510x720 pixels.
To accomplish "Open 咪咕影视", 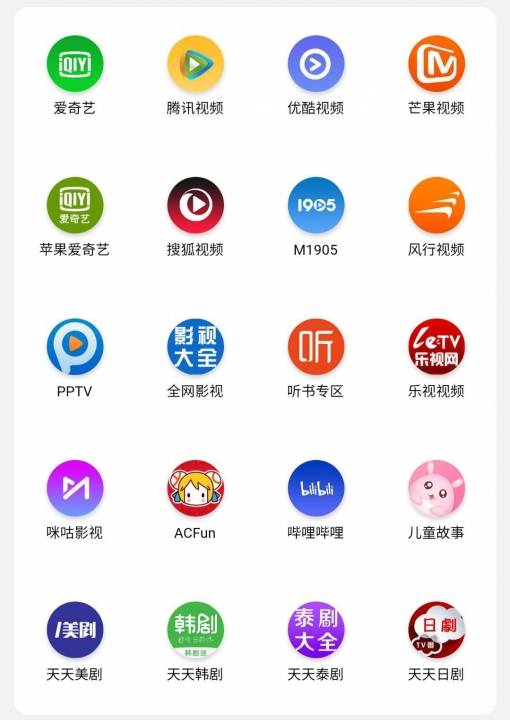I will pyautogui.click(x=75, y=488).
